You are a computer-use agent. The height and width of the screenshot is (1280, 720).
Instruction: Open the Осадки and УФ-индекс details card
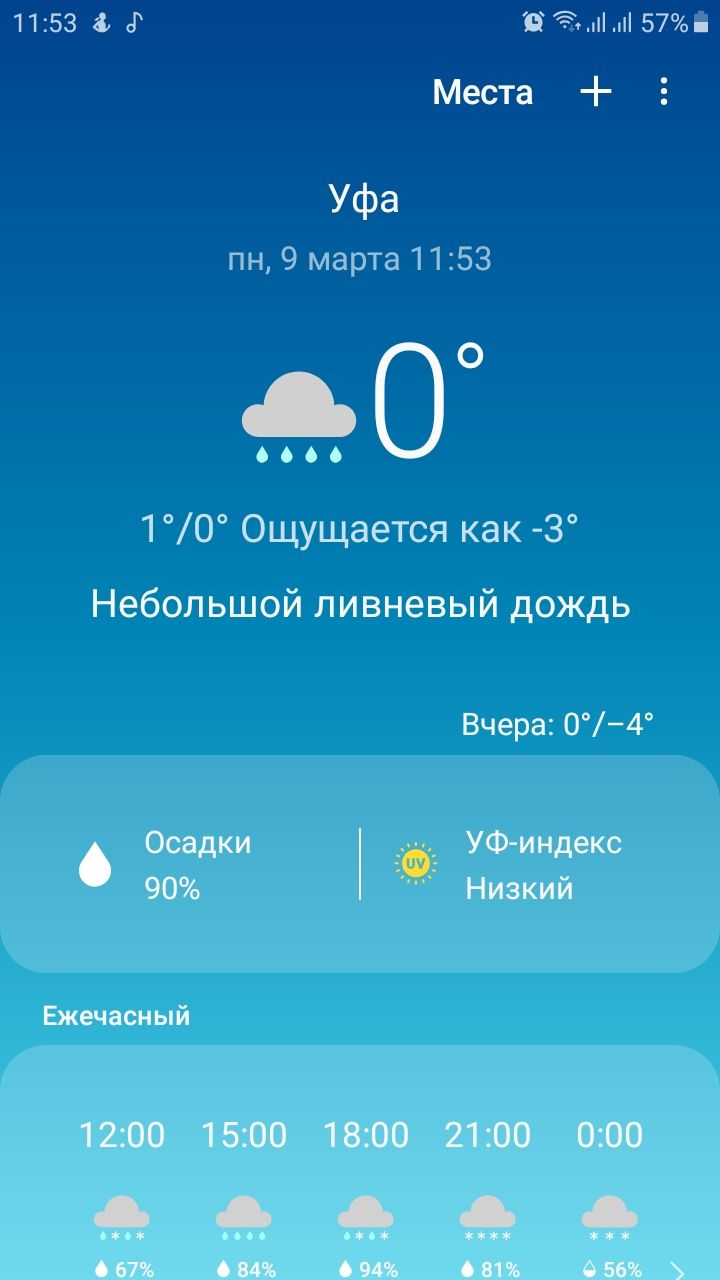pos(360,864)
